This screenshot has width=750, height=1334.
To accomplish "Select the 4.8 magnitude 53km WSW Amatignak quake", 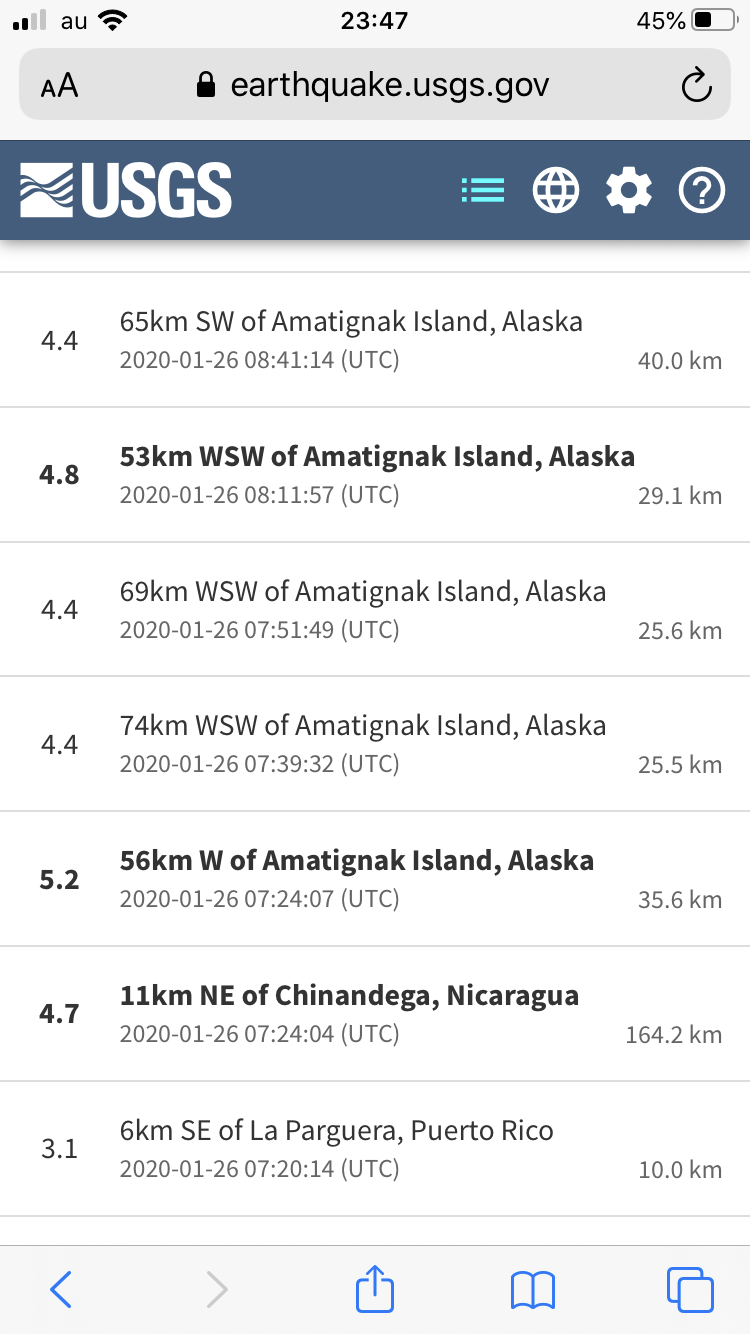I will pyautogui.click(x=375, y=474).
